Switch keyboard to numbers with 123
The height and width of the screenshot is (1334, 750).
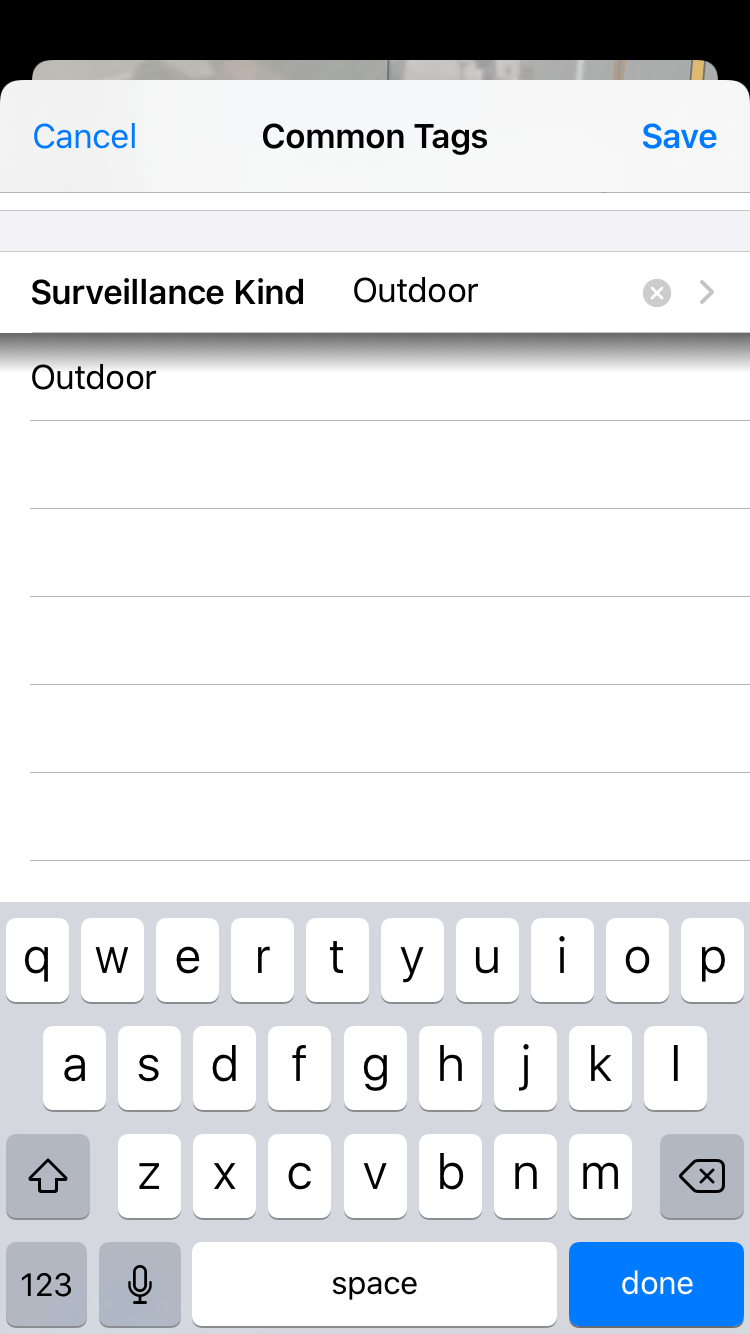point(47,1284)
